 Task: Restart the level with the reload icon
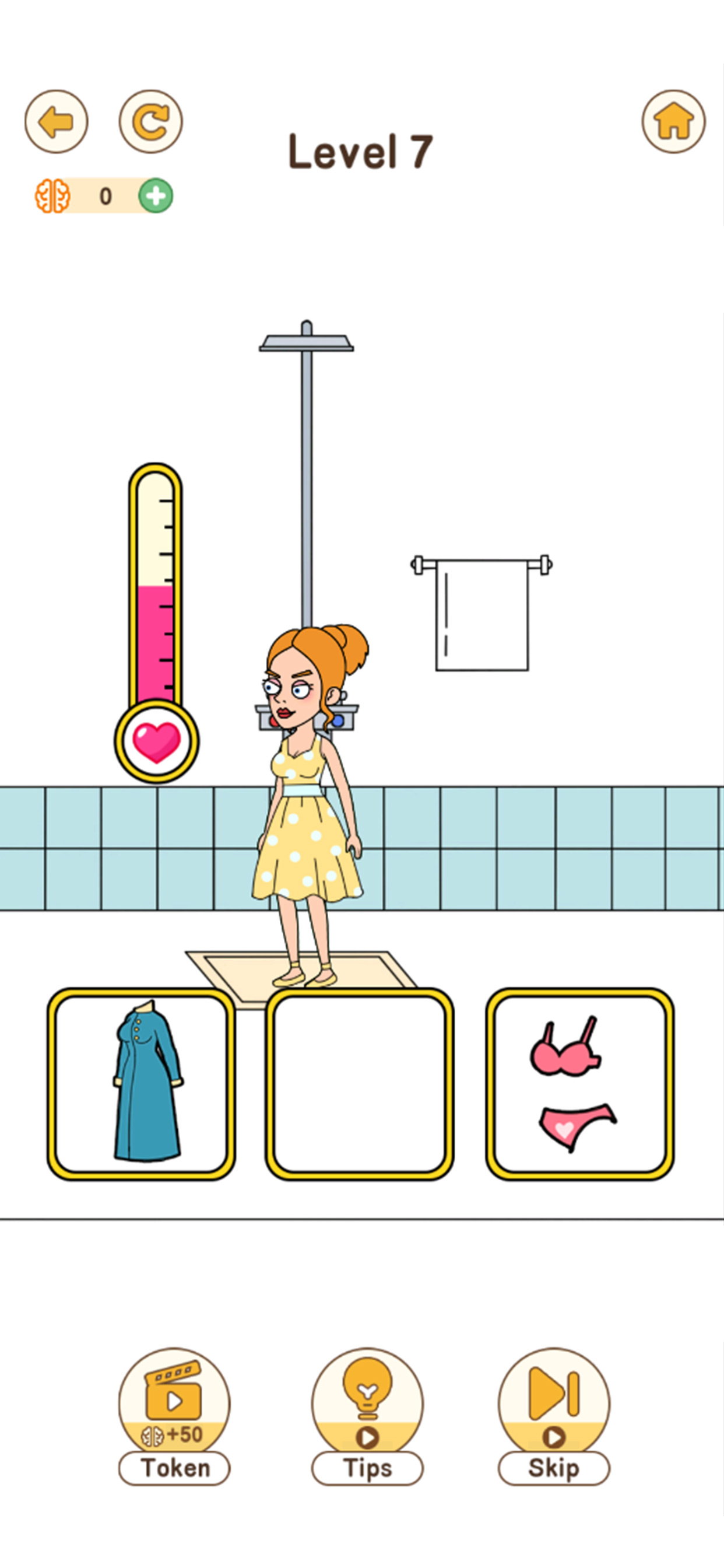[x=150, y=122]
